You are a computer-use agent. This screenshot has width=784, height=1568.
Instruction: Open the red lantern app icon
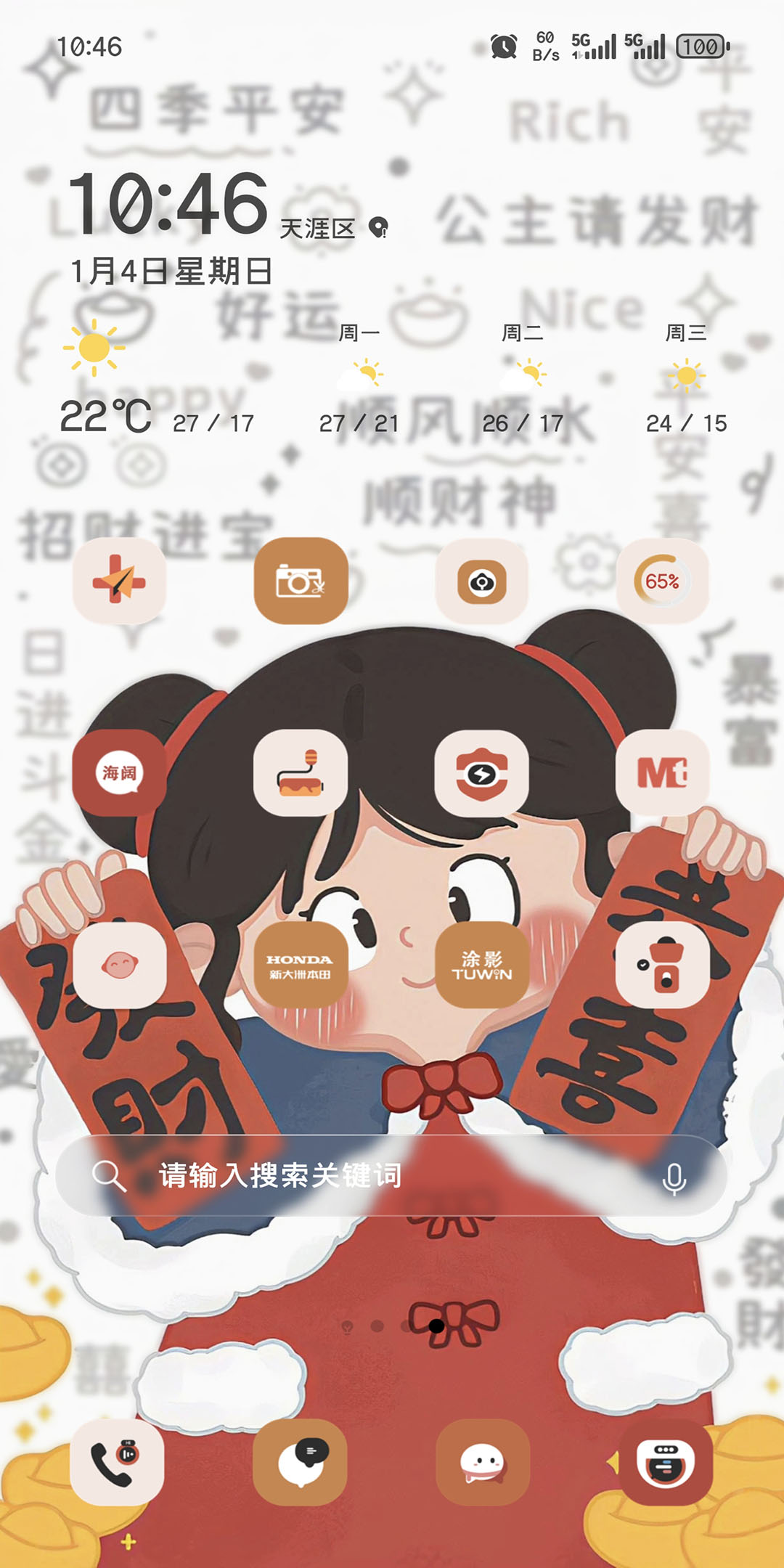[662, 965]
